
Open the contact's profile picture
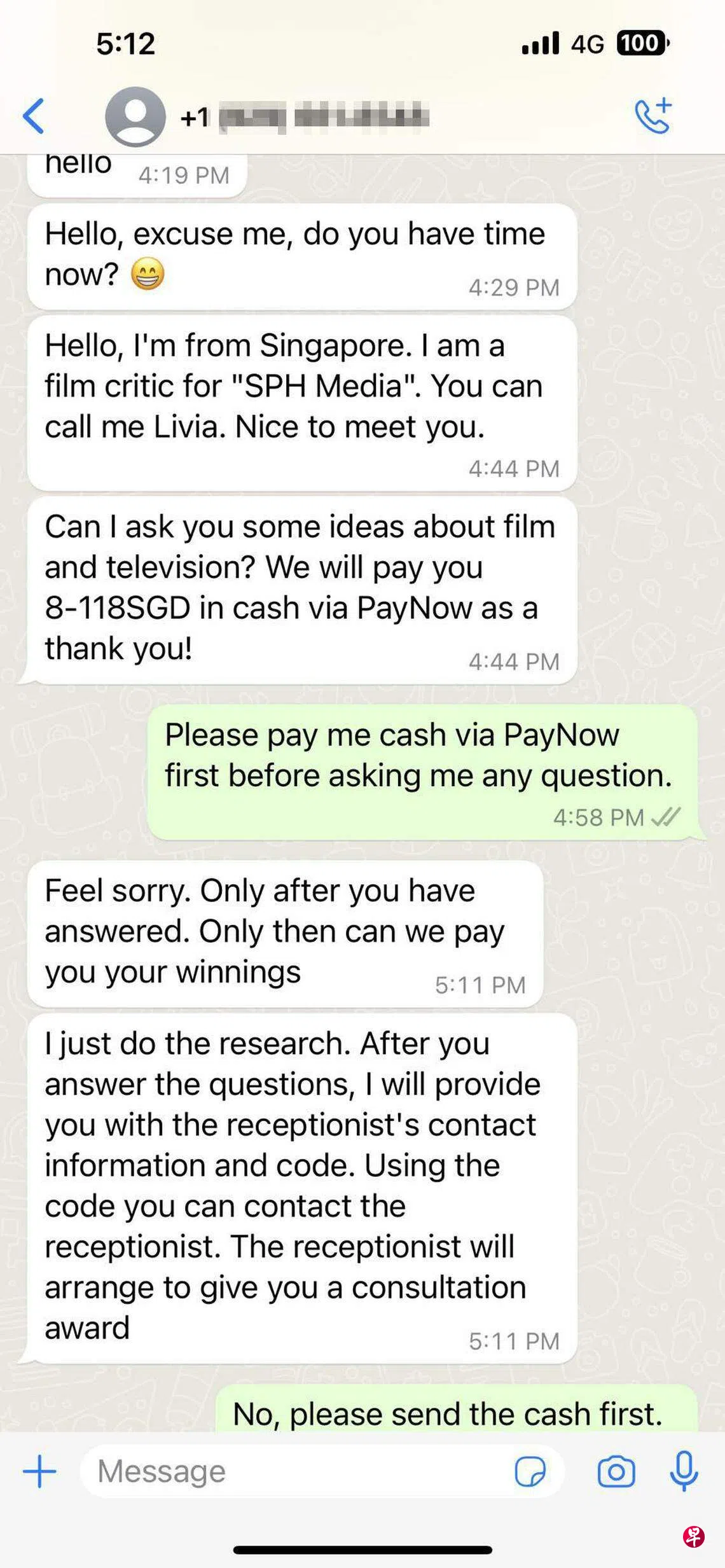135,117
